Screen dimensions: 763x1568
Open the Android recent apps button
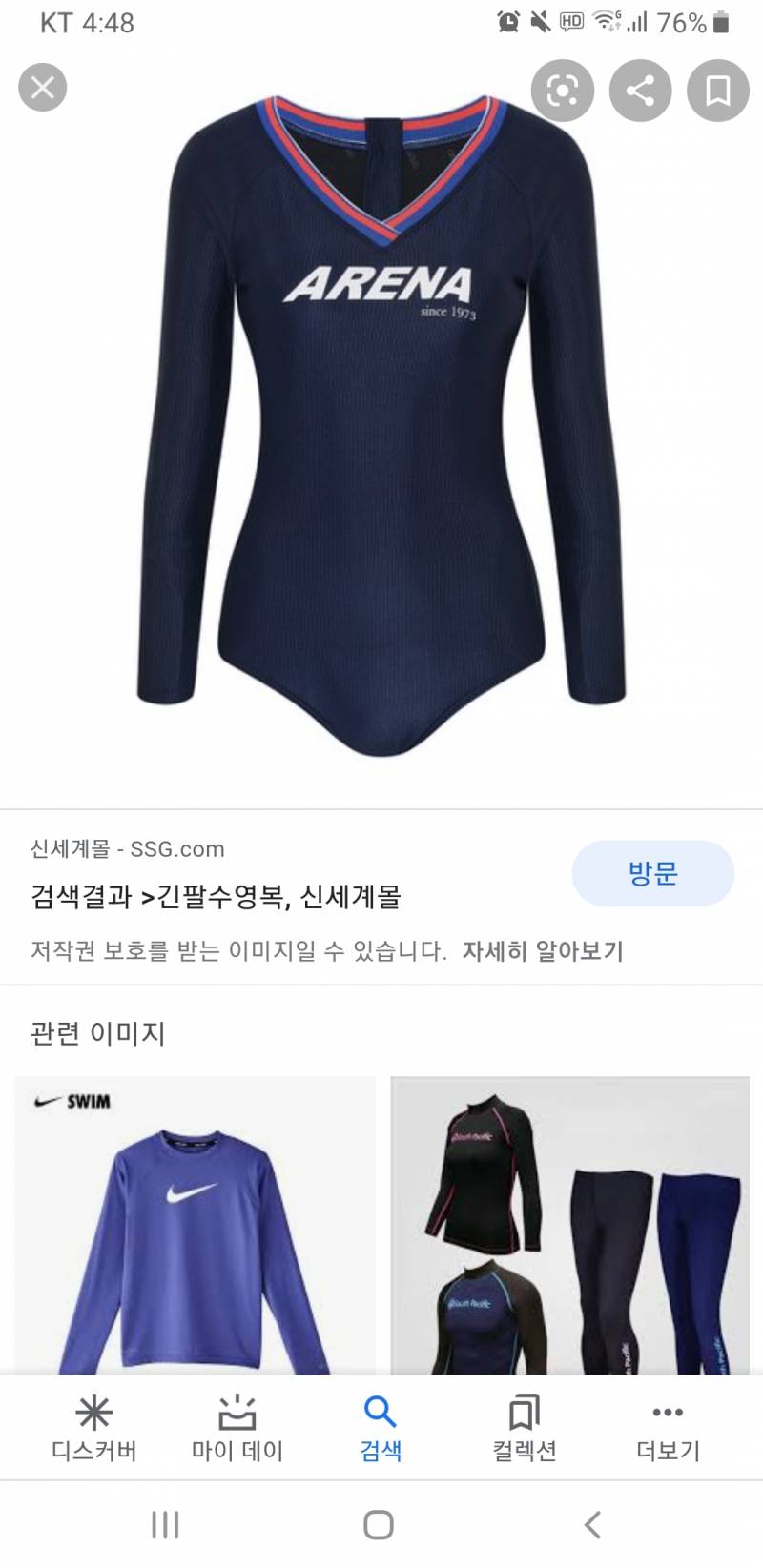click(x=166, y=1525)
